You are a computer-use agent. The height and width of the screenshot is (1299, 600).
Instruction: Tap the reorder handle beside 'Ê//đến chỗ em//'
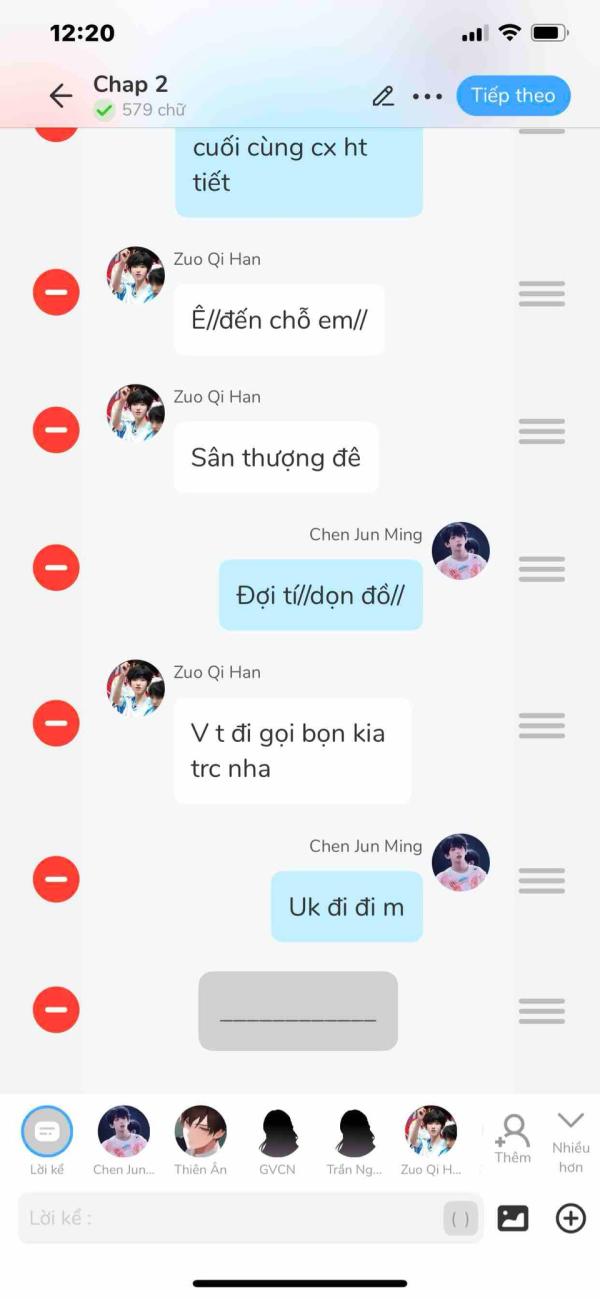tap(542, 293)
